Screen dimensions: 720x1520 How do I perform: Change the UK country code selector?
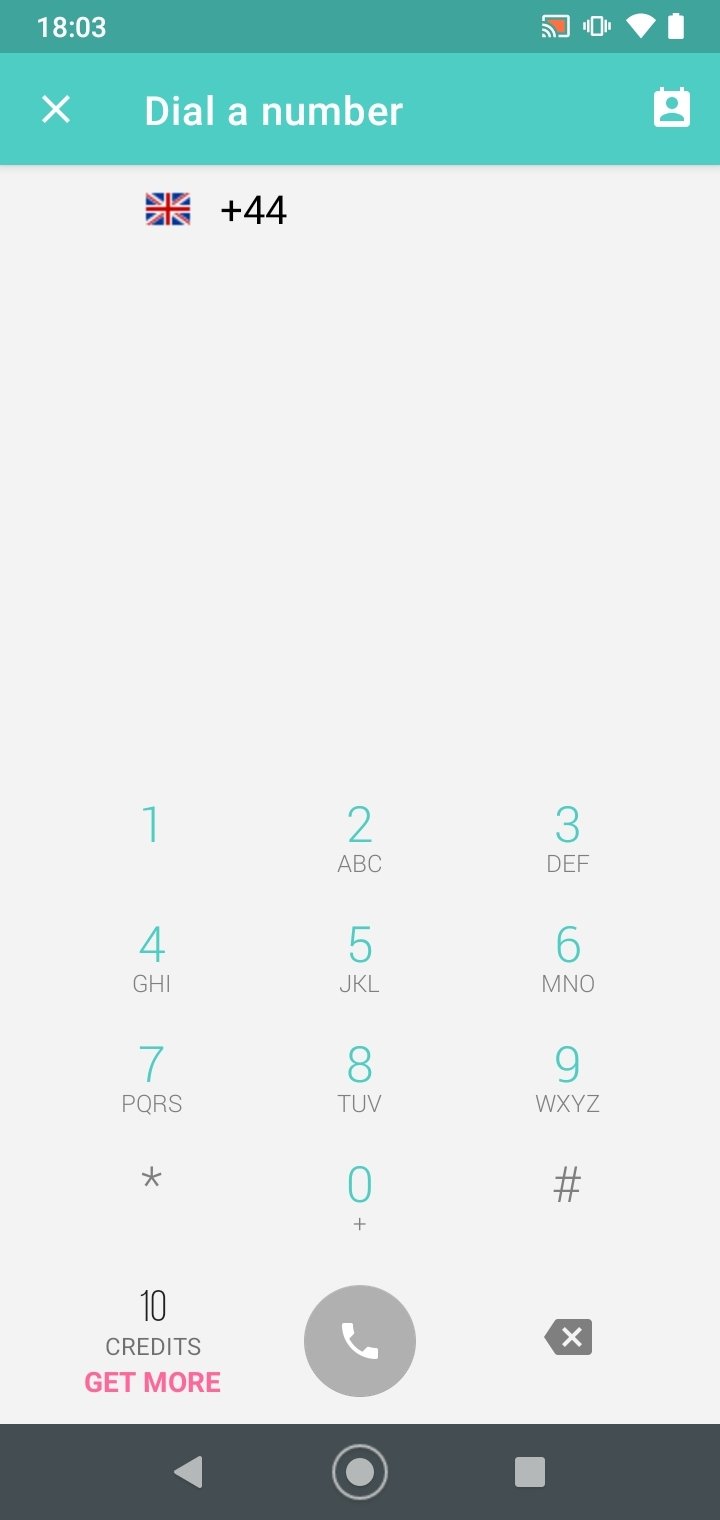pos(167,209)
